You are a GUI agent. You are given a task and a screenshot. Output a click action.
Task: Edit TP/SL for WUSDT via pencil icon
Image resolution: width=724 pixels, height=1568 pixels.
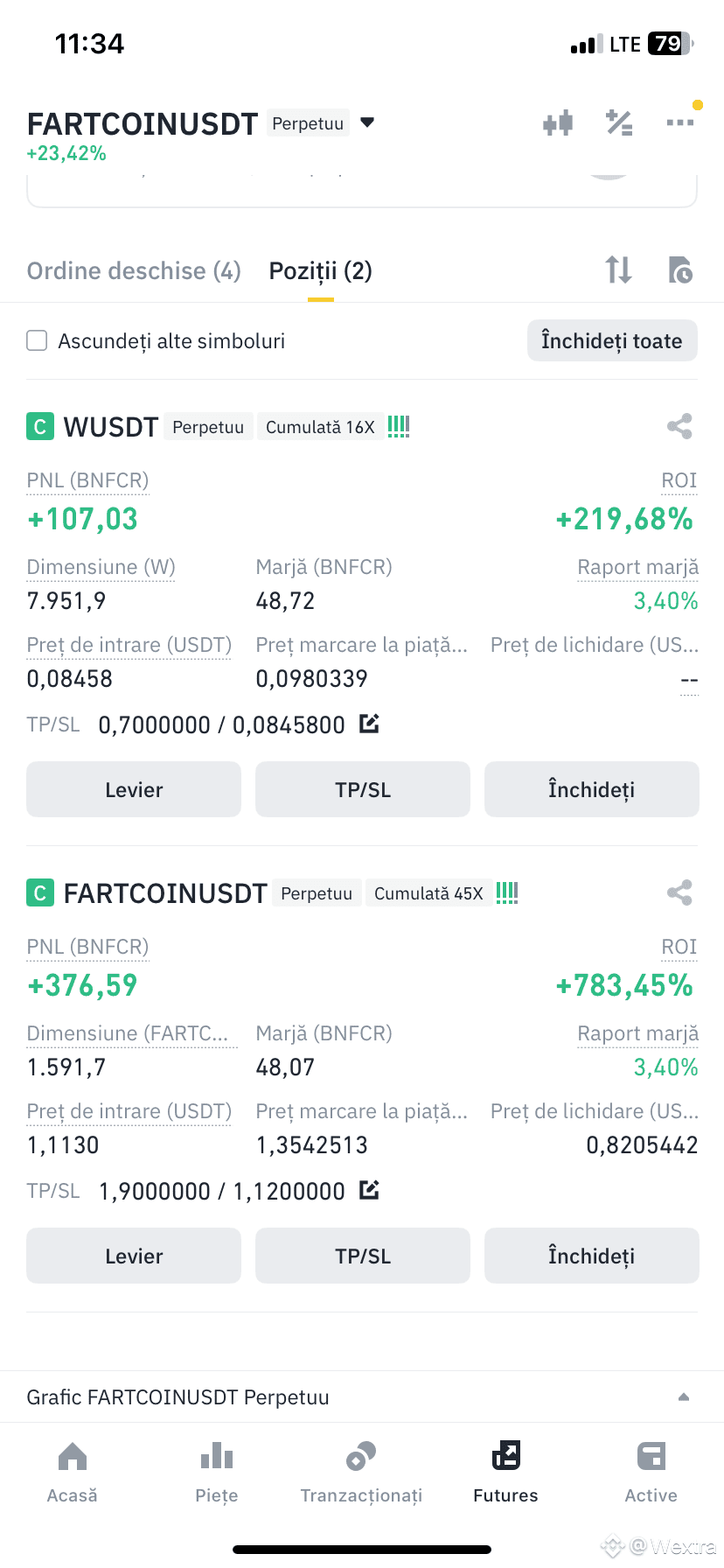pyautogui.click(x=369, y=724)
